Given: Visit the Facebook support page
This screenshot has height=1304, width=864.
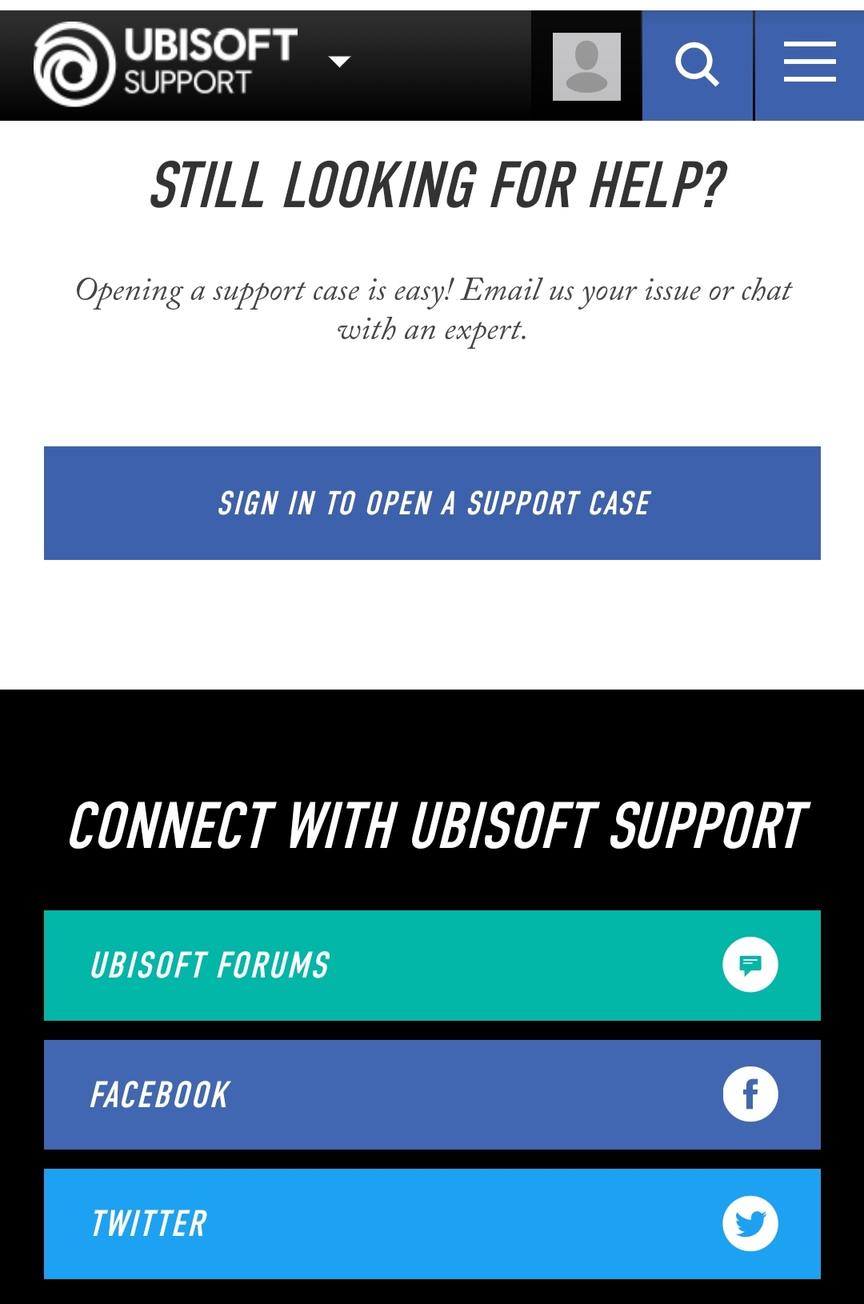Looking at the screenshot, I should pos(432,1094).
